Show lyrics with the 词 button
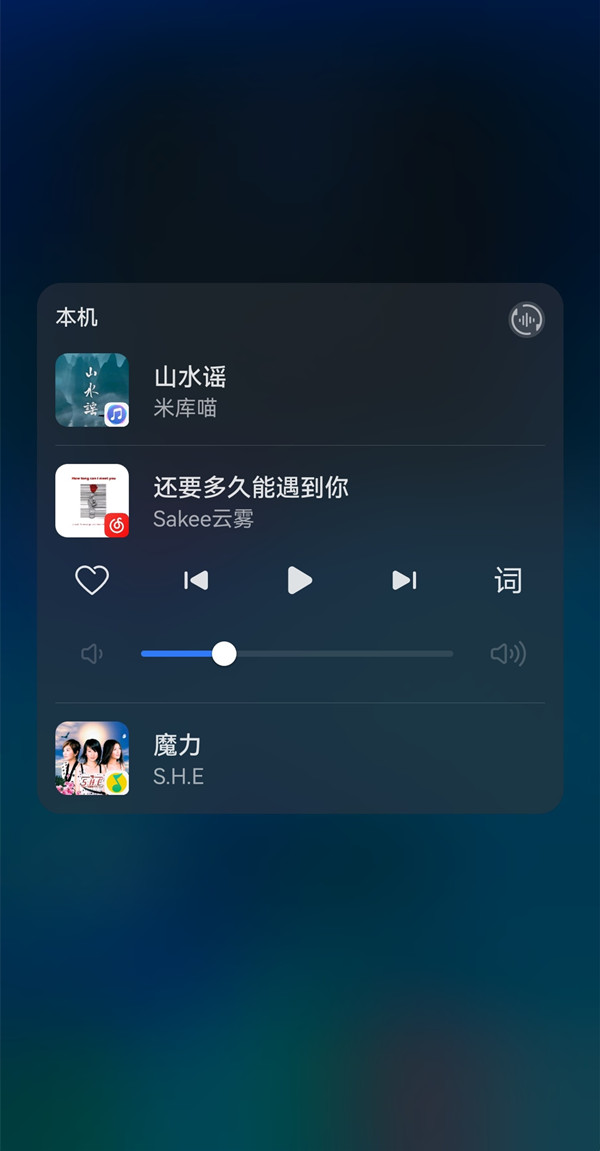This screenshot has height=1151, width=600. tap(508, 580)
